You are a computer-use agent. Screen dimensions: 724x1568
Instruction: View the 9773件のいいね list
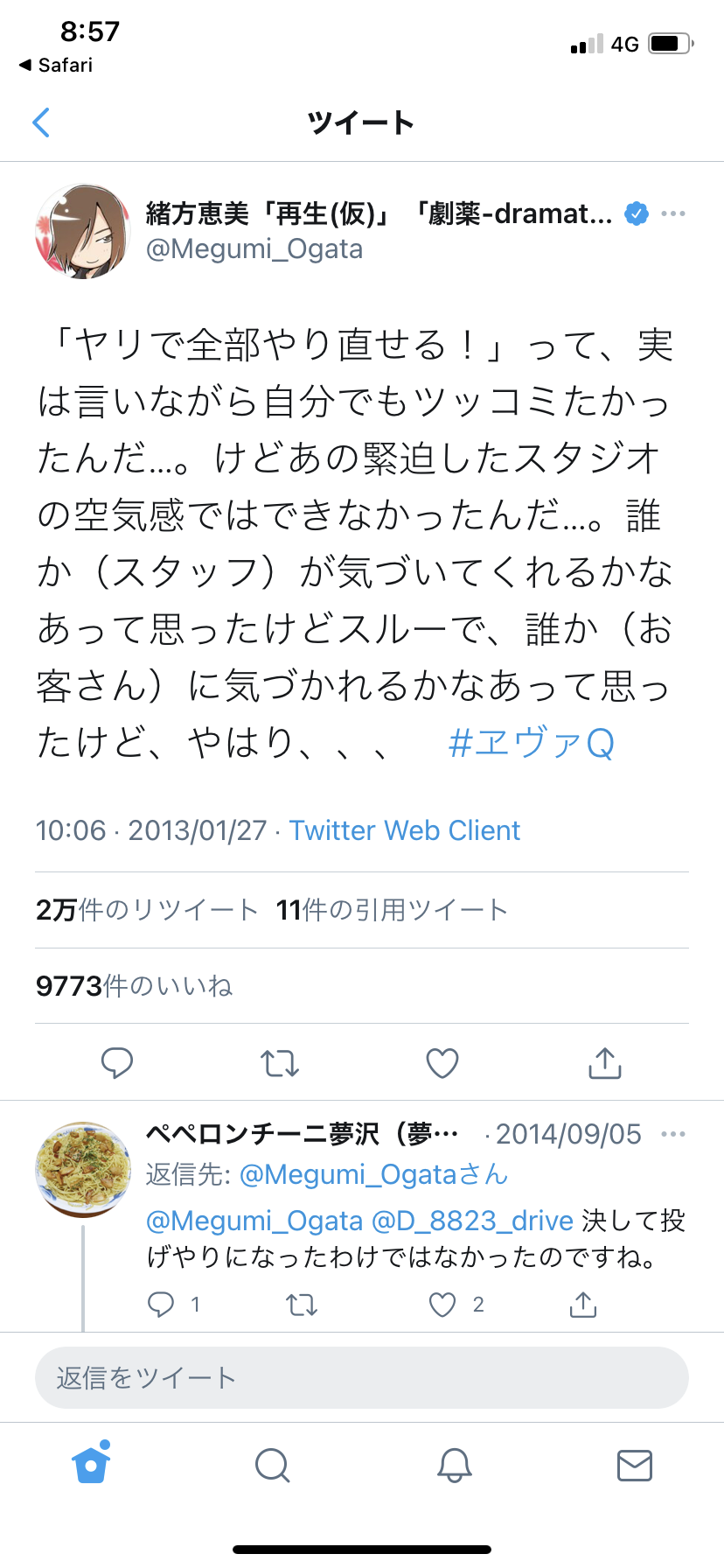tap(134, 986)
